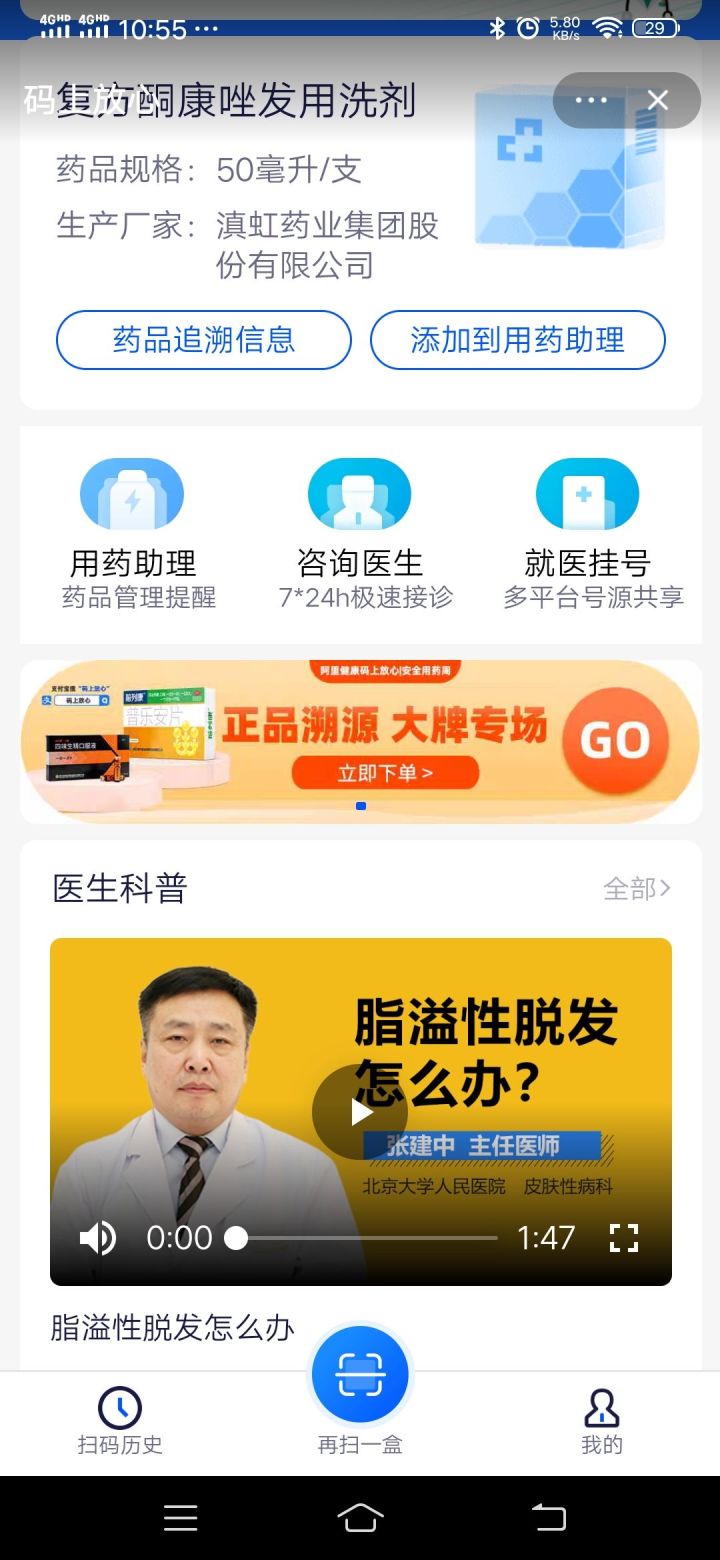Viewport: 720px width, 1560px height.
Task: Enter fullscreen mode on the video
Action: click(x=624, y=1238)
